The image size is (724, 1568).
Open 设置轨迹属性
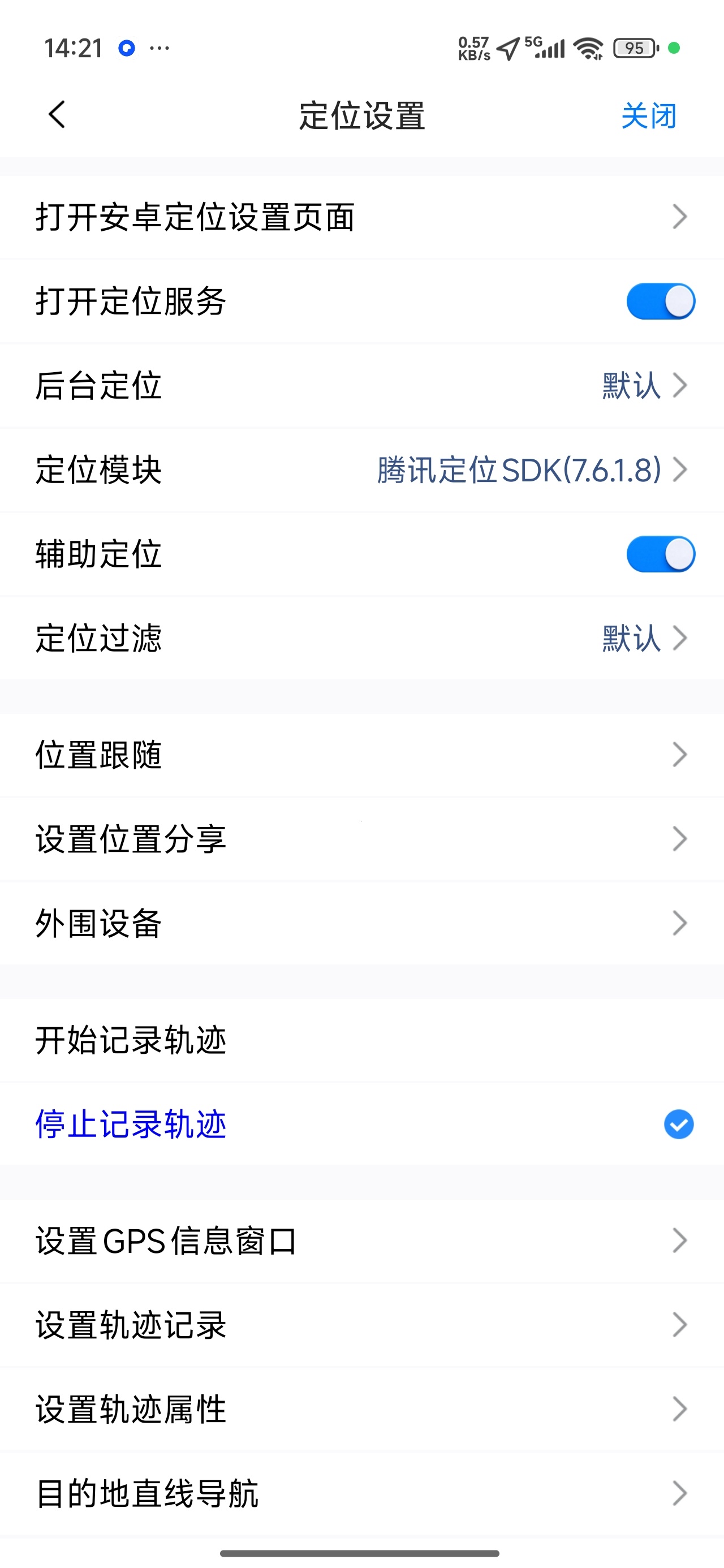tap(361, 1409)
